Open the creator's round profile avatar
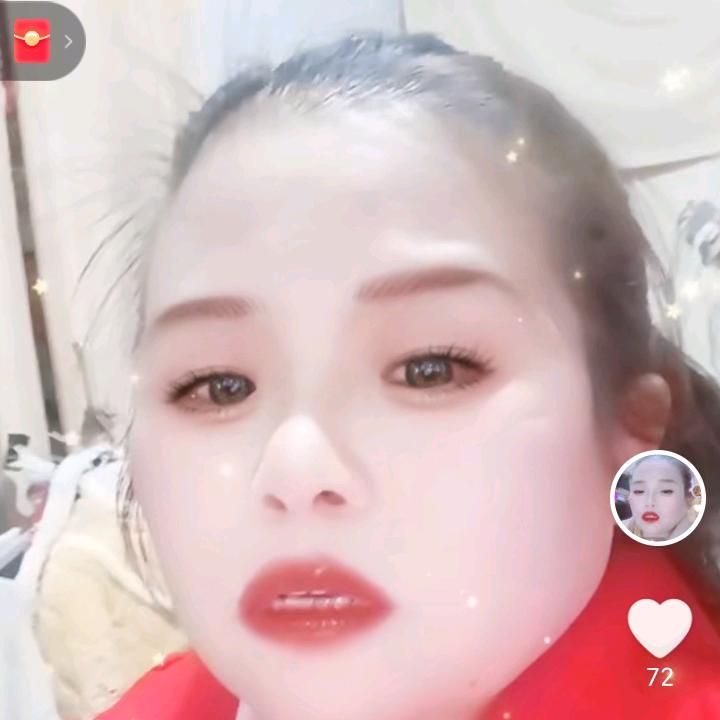Image resolution: width=720 pixels, height=720 pixels. 658,498
